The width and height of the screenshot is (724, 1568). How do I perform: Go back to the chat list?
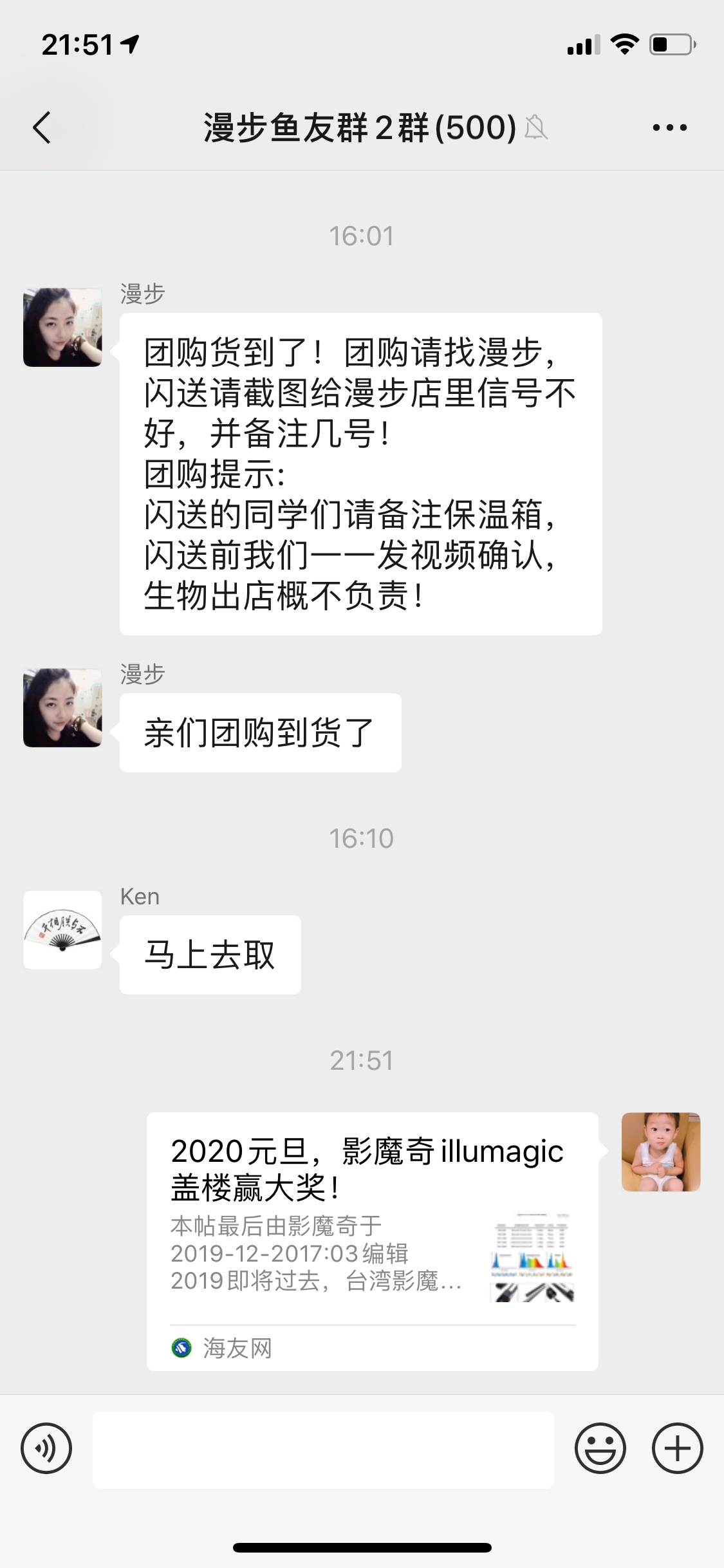coord(42,127)
